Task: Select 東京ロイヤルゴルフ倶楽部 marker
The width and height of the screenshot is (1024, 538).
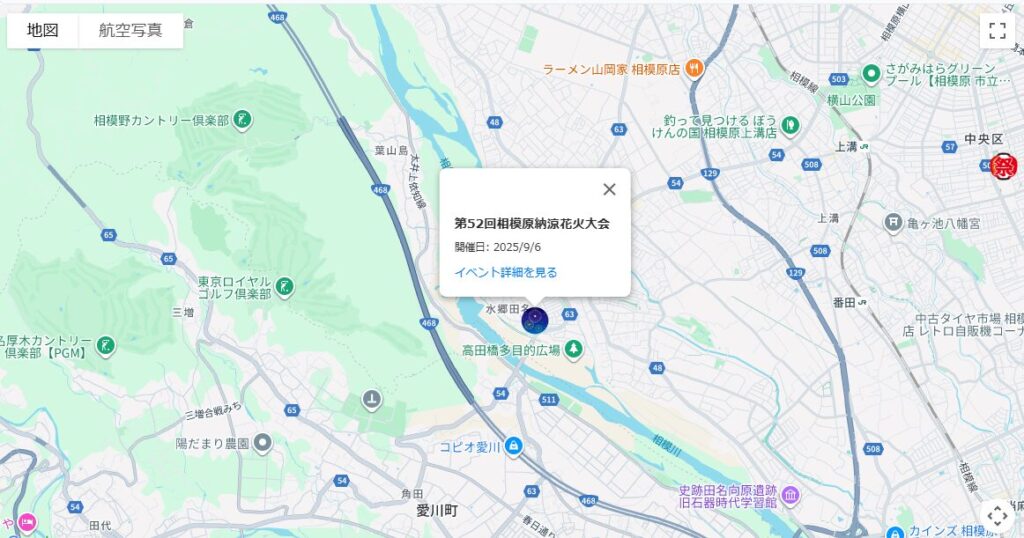Action: click(285, 288)
